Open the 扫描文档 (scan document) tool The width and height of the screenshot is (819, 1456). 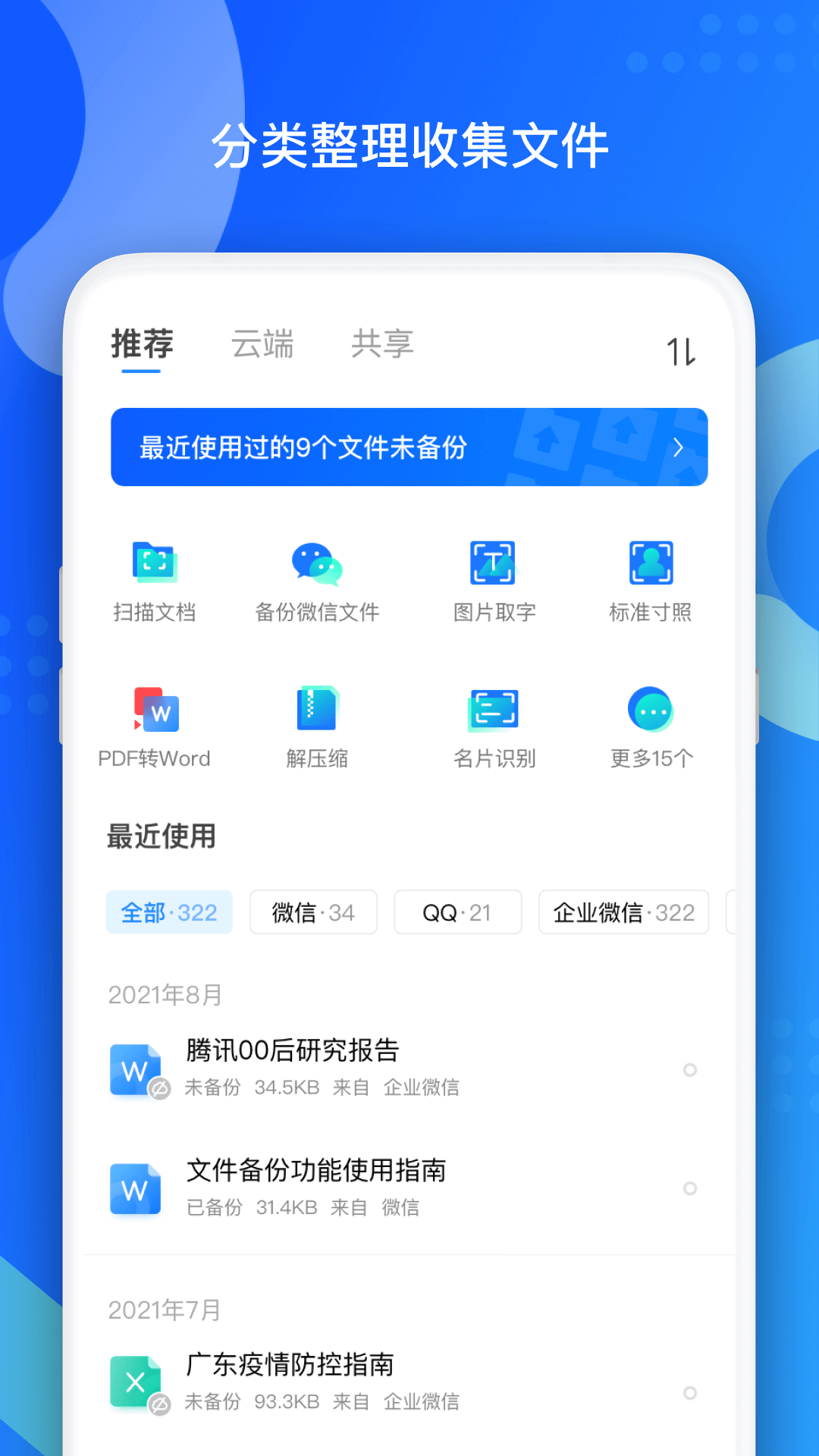[x=154, y=580]
